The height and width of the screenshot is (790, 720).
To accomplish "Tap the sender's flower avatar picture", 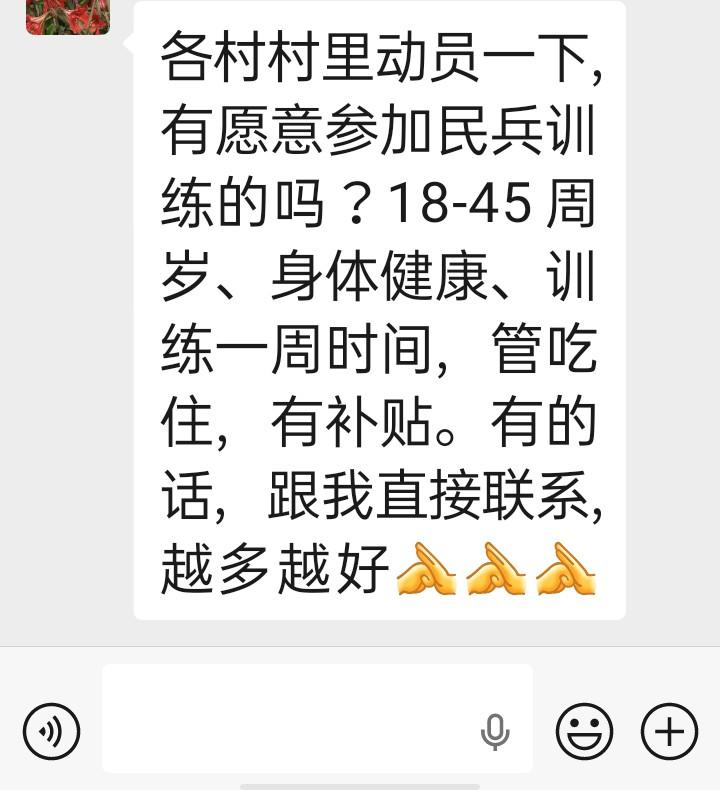I will tap(67, 17).
